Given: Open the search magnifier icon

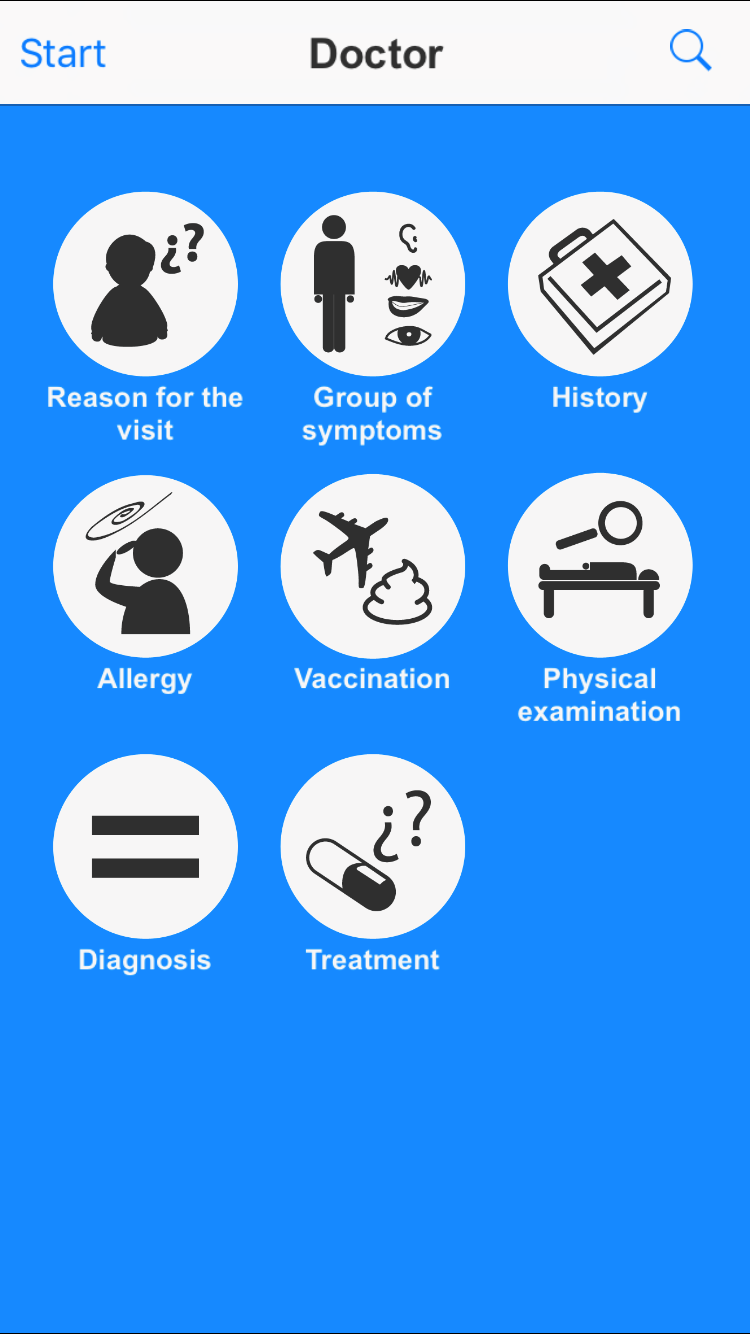Looking at the screenshot, I should point(690,51).
